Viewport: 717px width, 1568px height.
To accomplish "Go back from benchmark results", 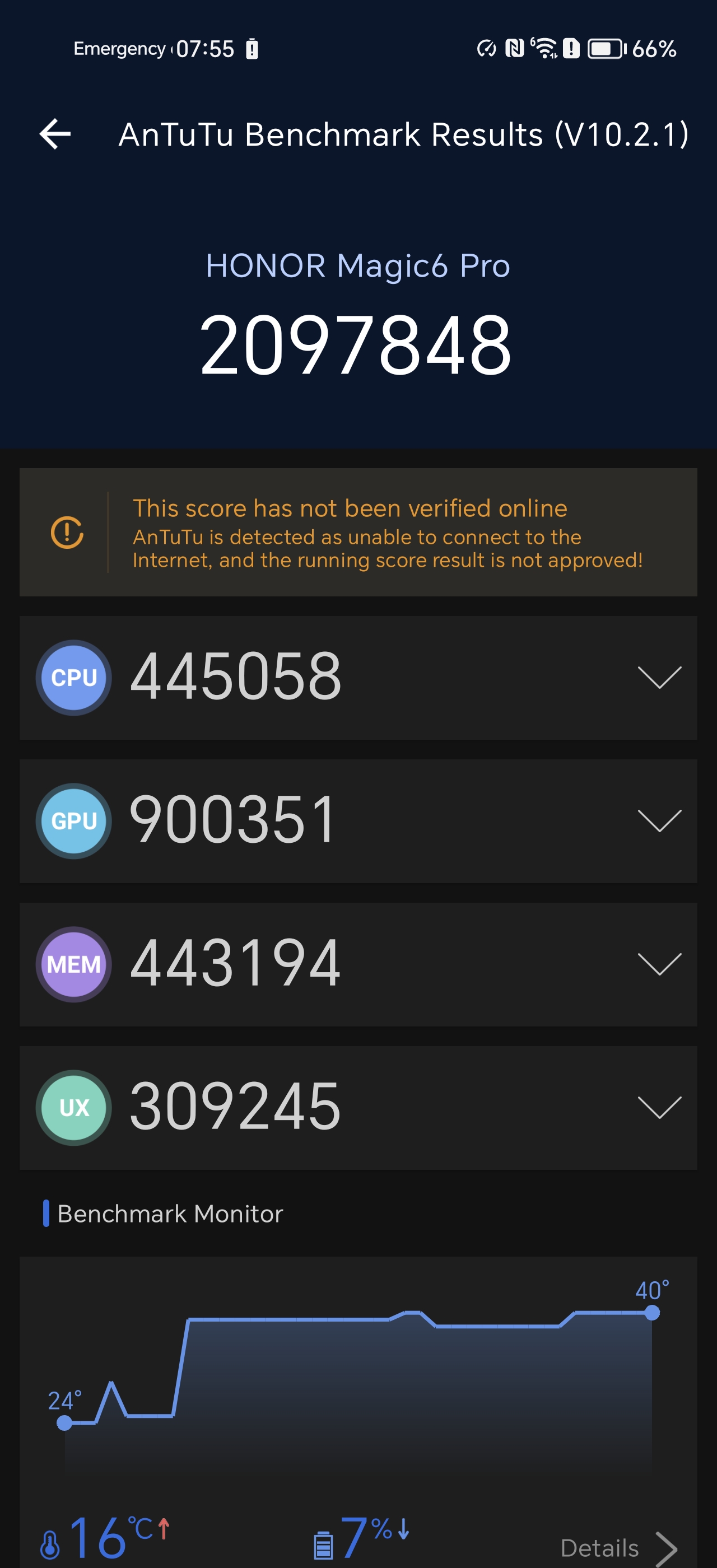I will point(55,134).
